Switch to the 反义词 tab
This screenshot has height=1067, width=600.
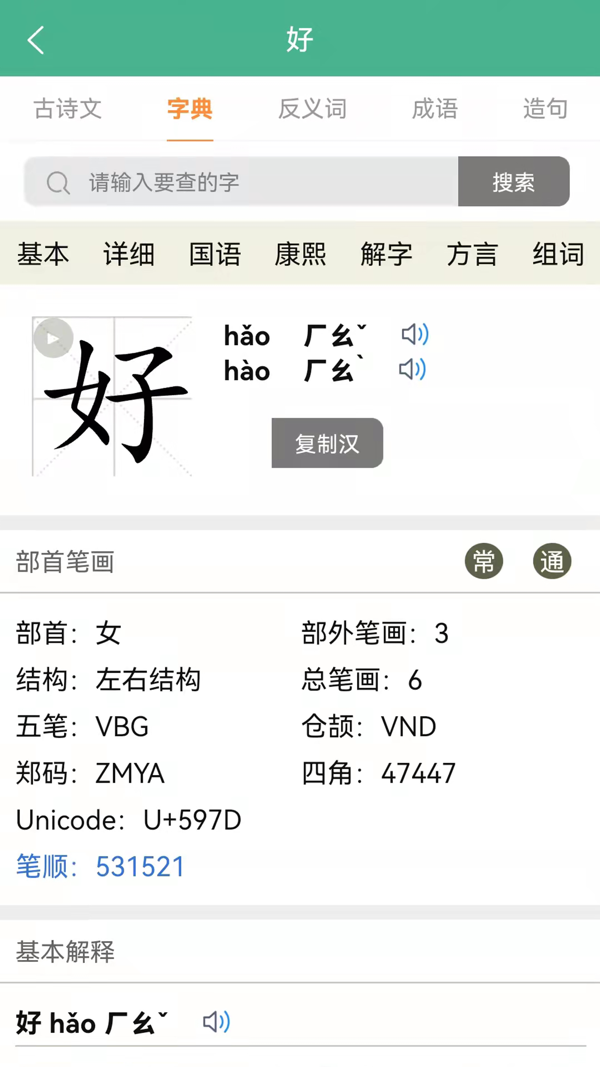pyautogui.click(x=312, y=109)
